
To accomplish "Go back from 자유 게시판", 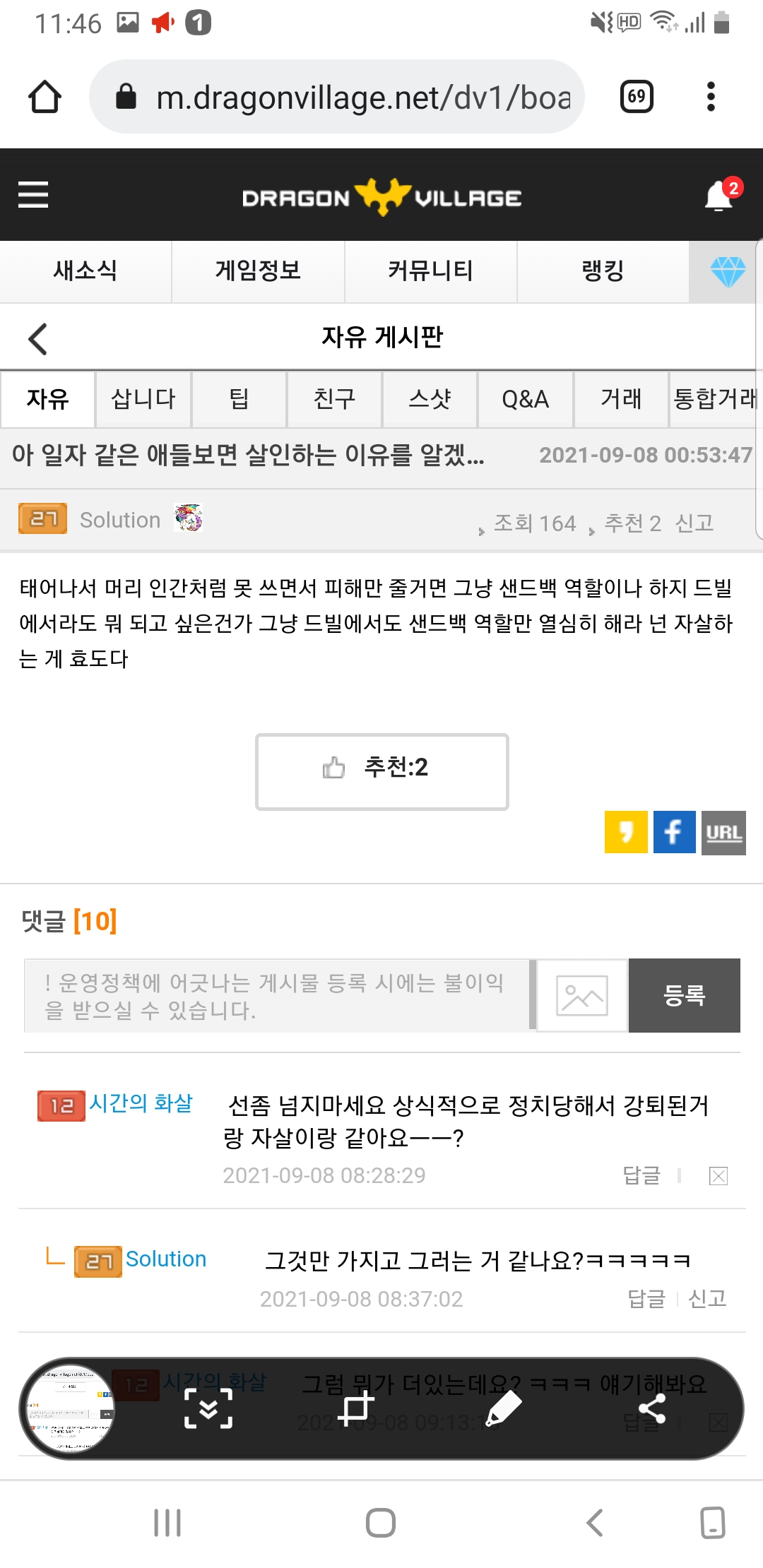I will [37, 339].
